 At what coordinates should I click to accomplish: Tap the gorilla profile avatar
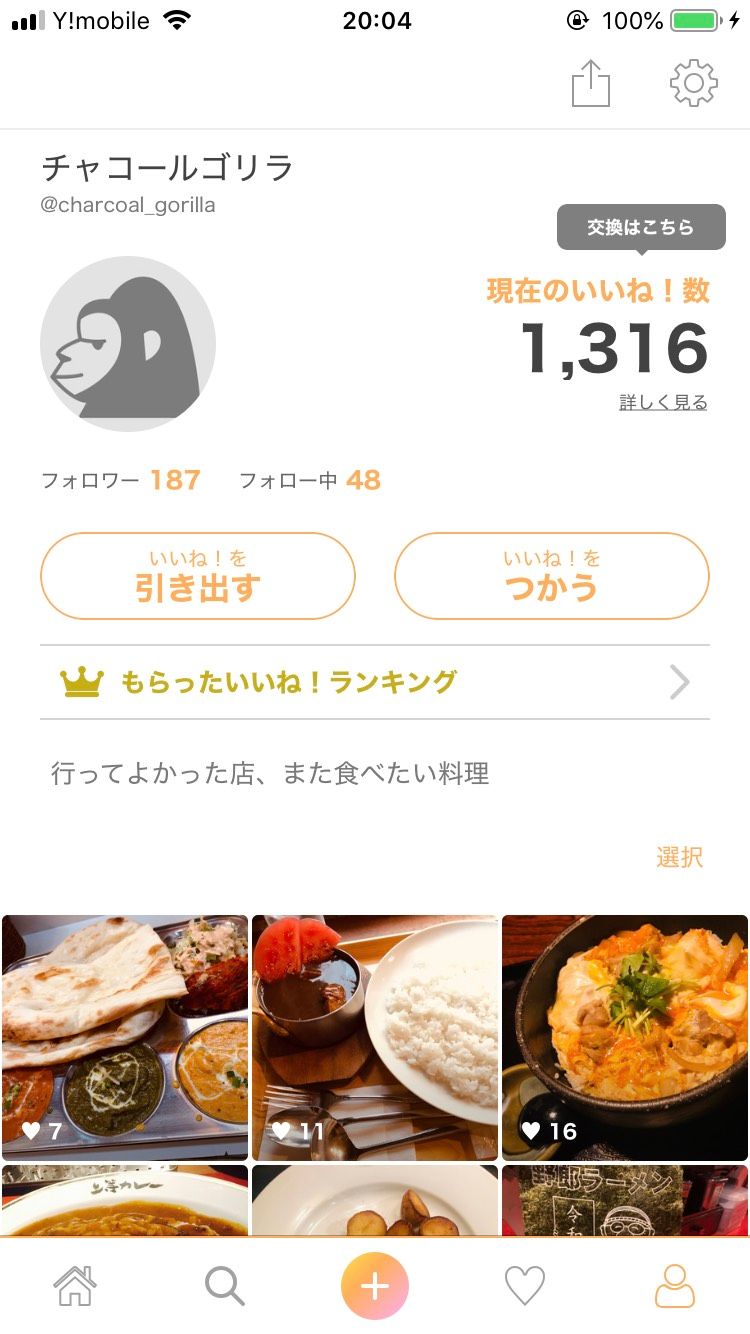tap(128, 344)
